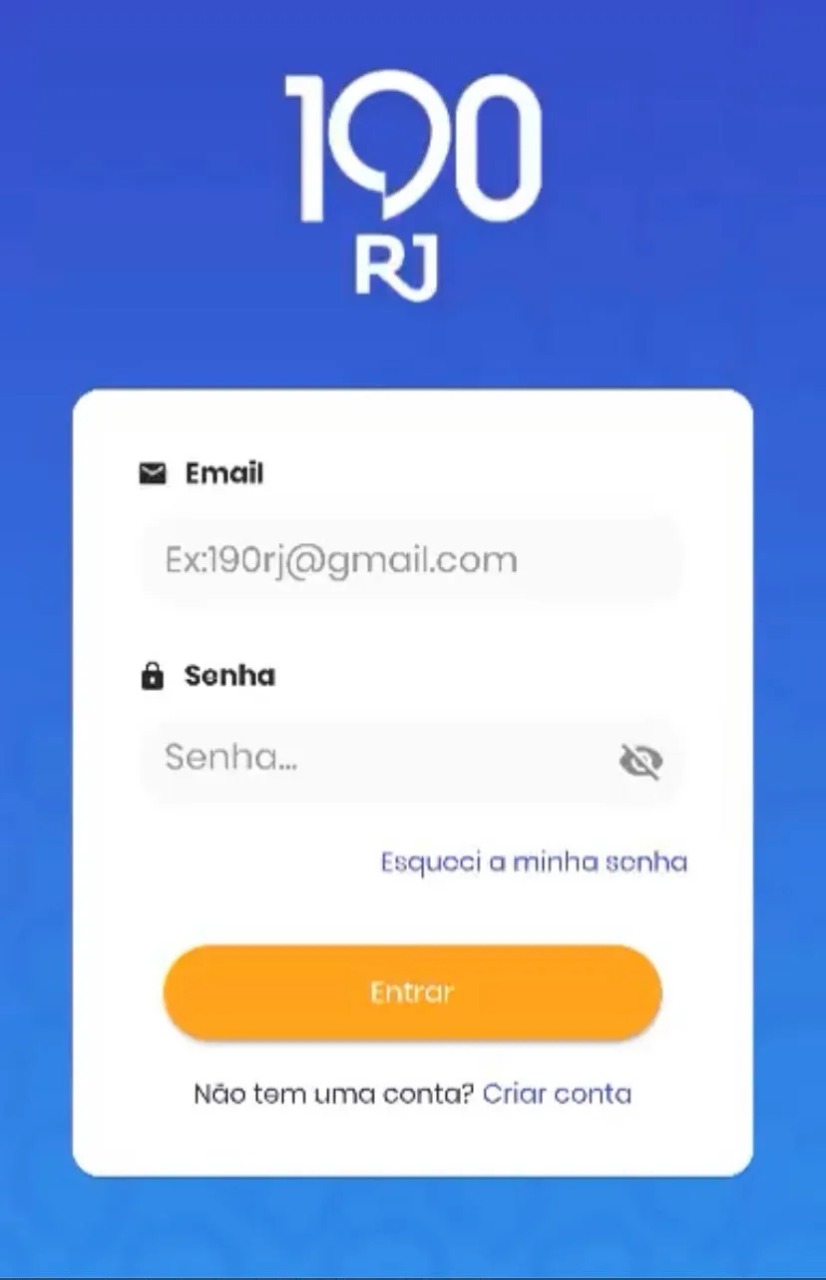Focus the Senha password field

(x=380, y=759)
